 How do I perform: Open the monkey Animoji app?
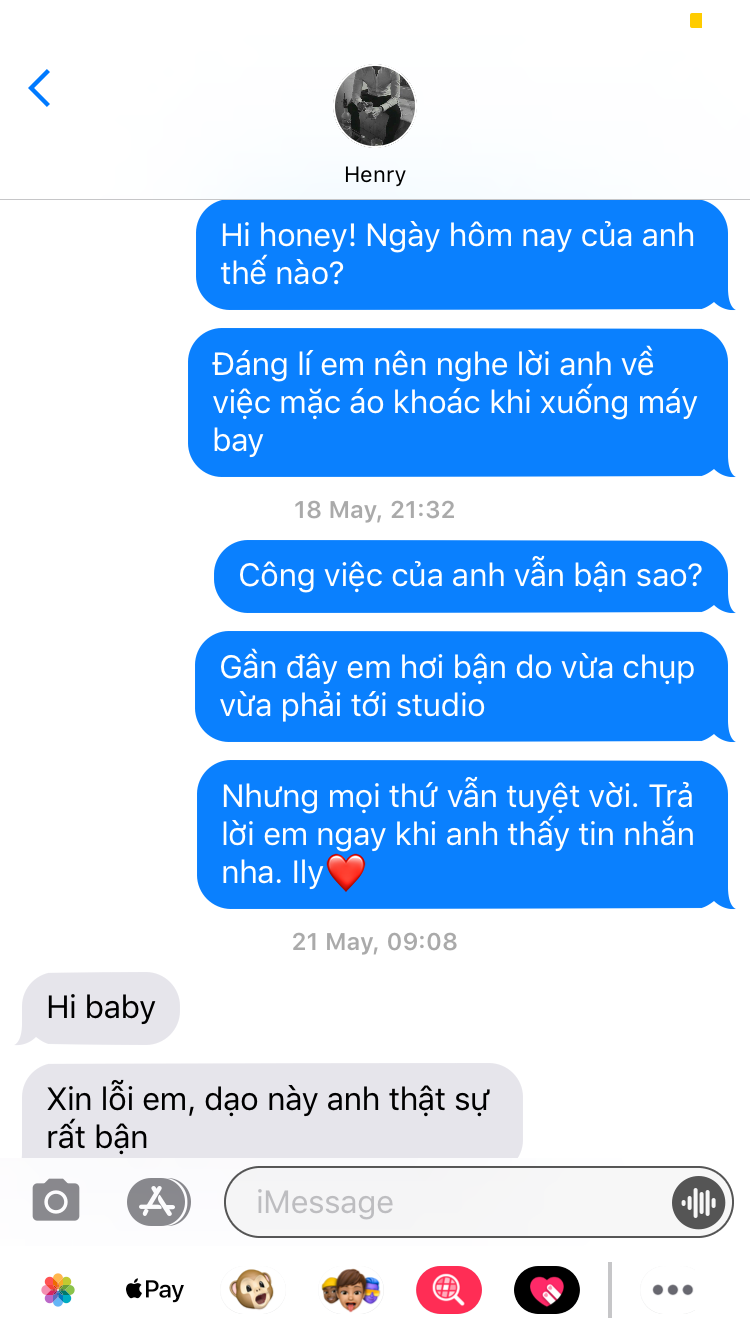(251, 1290)
